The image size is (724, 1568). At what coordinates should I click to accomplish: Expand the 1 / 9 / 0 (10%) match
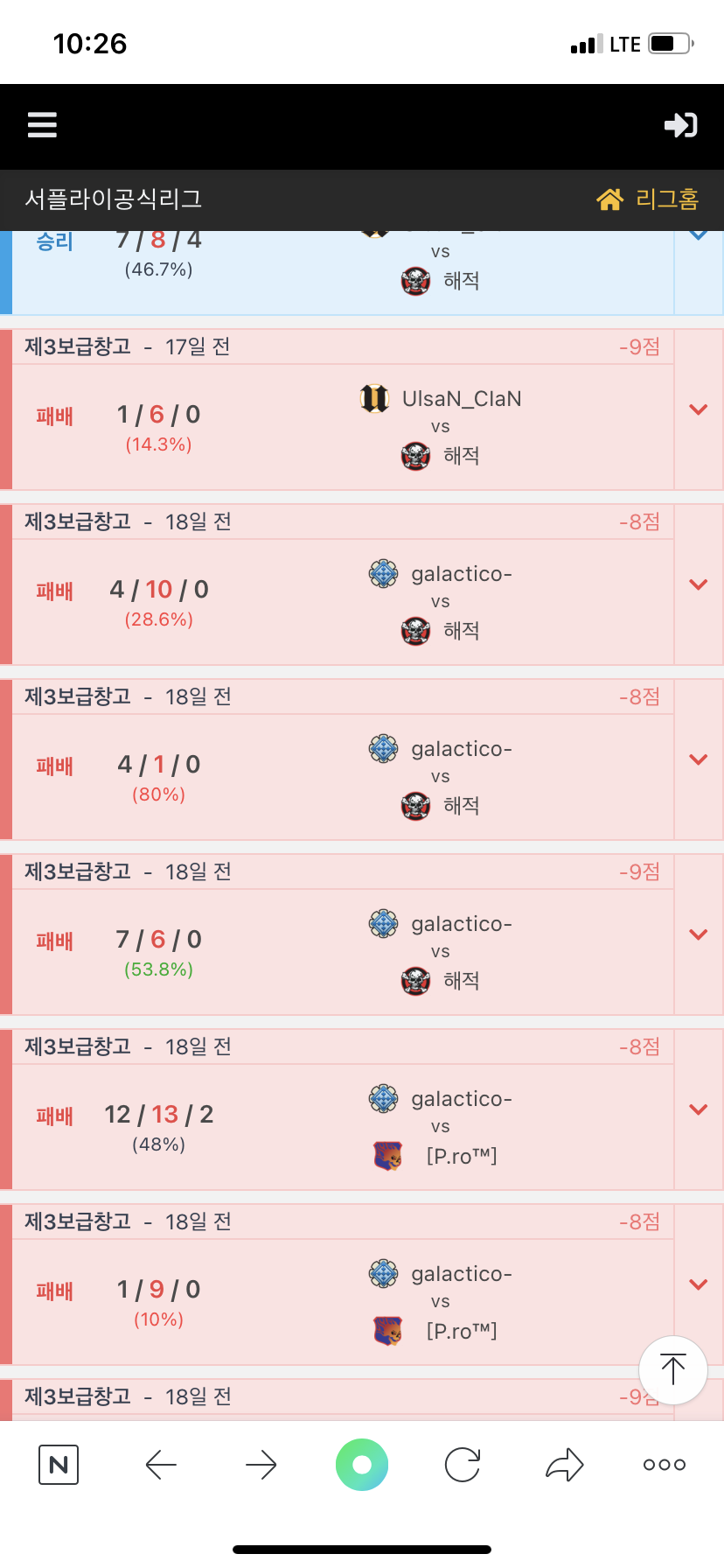698,1284
